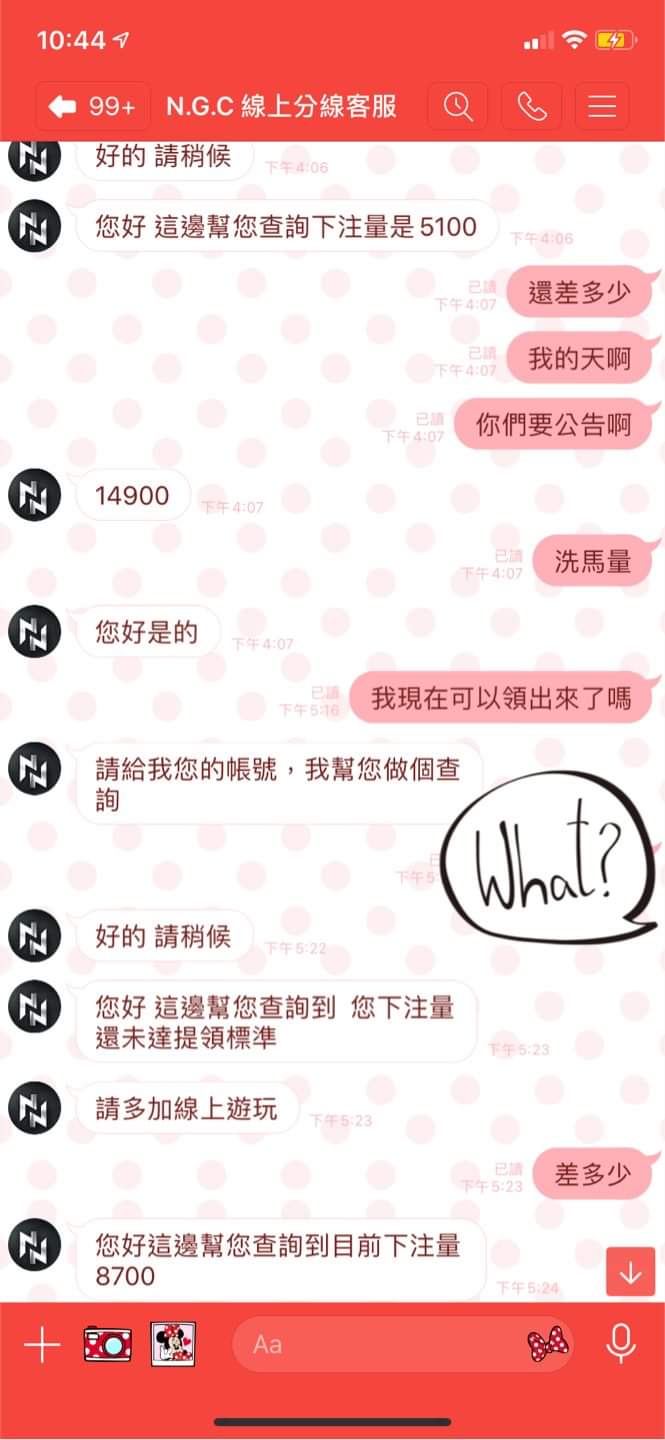Viewport: 665px width, 1440px height.
Task: Open the photo gallery picker
Action: (x=173, y=1344)
